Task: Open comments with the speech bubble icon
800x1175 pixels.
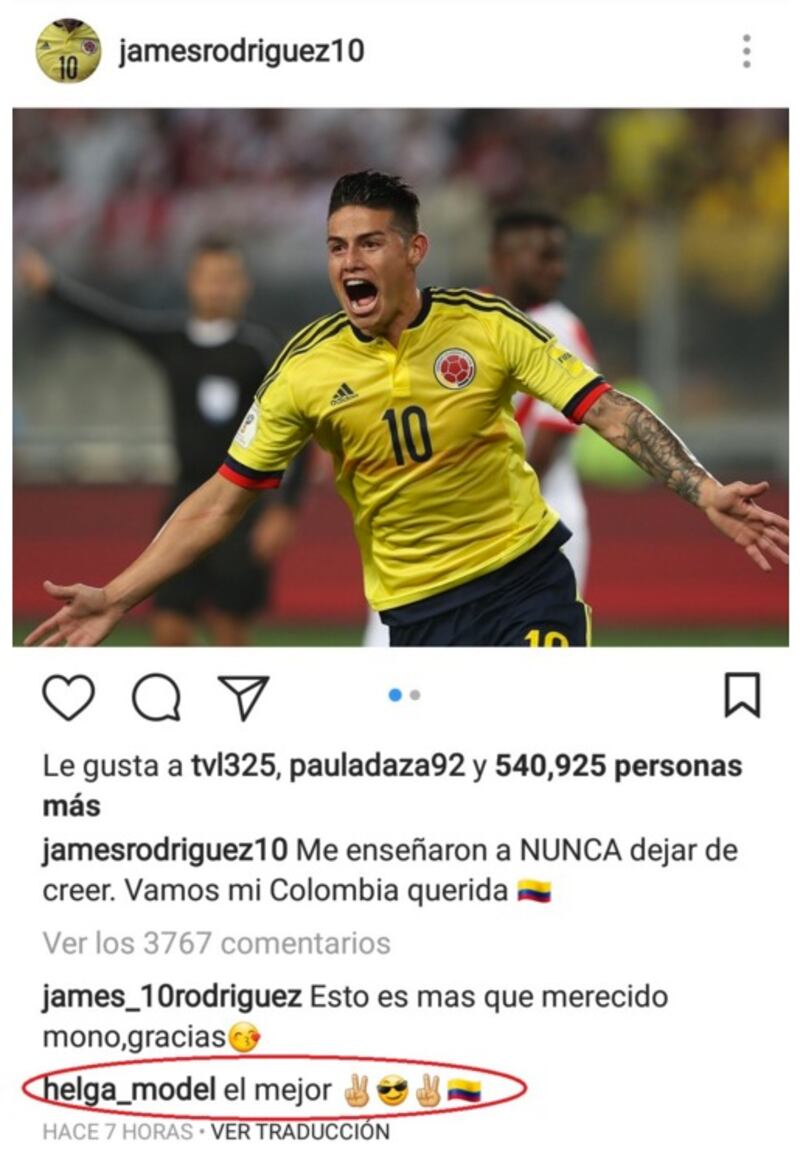Action: [x=156, y=697]
